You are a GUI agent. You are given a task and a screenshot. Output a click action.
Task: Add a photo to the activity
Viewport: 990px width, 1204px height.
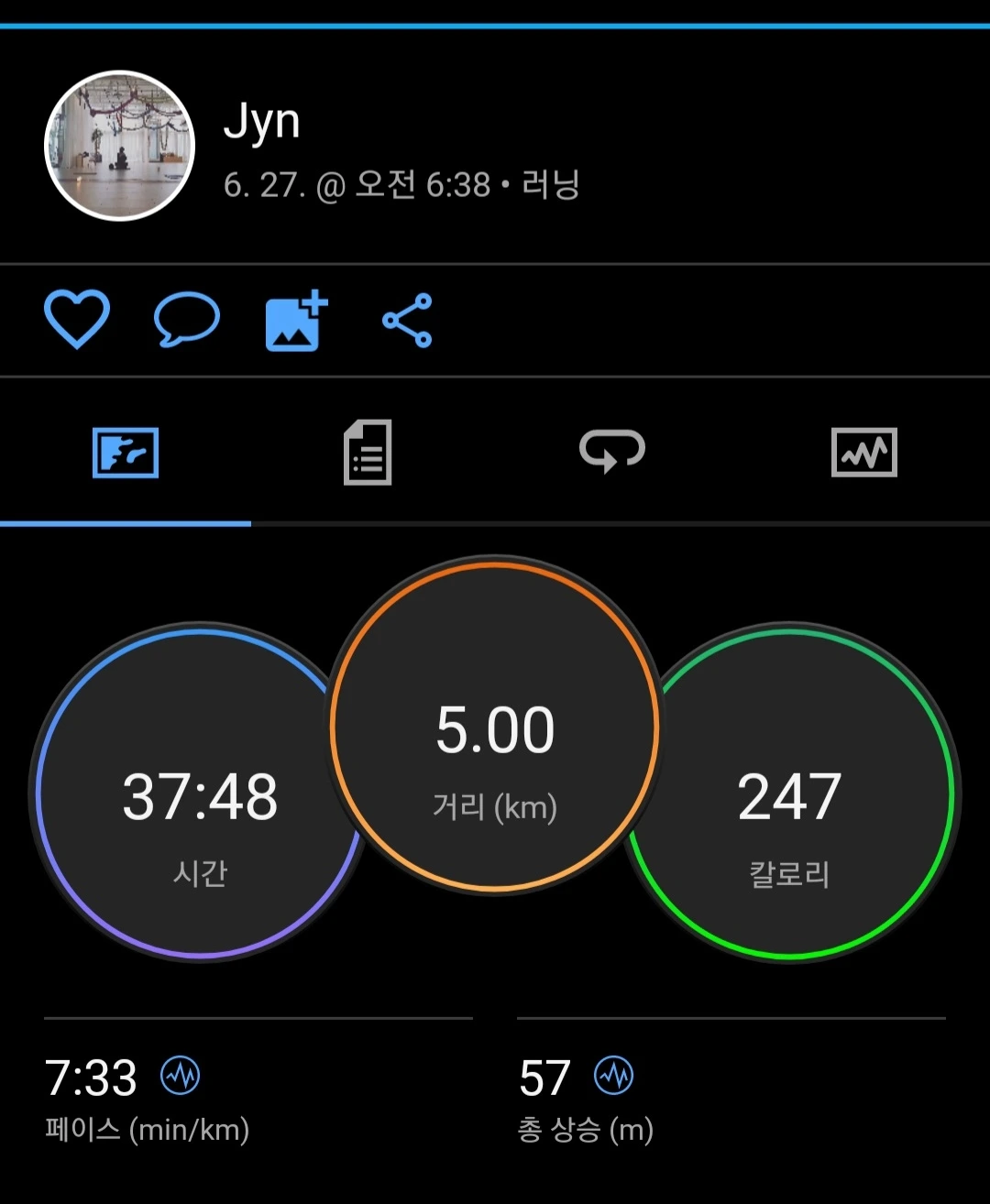pyautogui.click(x=295, y=321)
